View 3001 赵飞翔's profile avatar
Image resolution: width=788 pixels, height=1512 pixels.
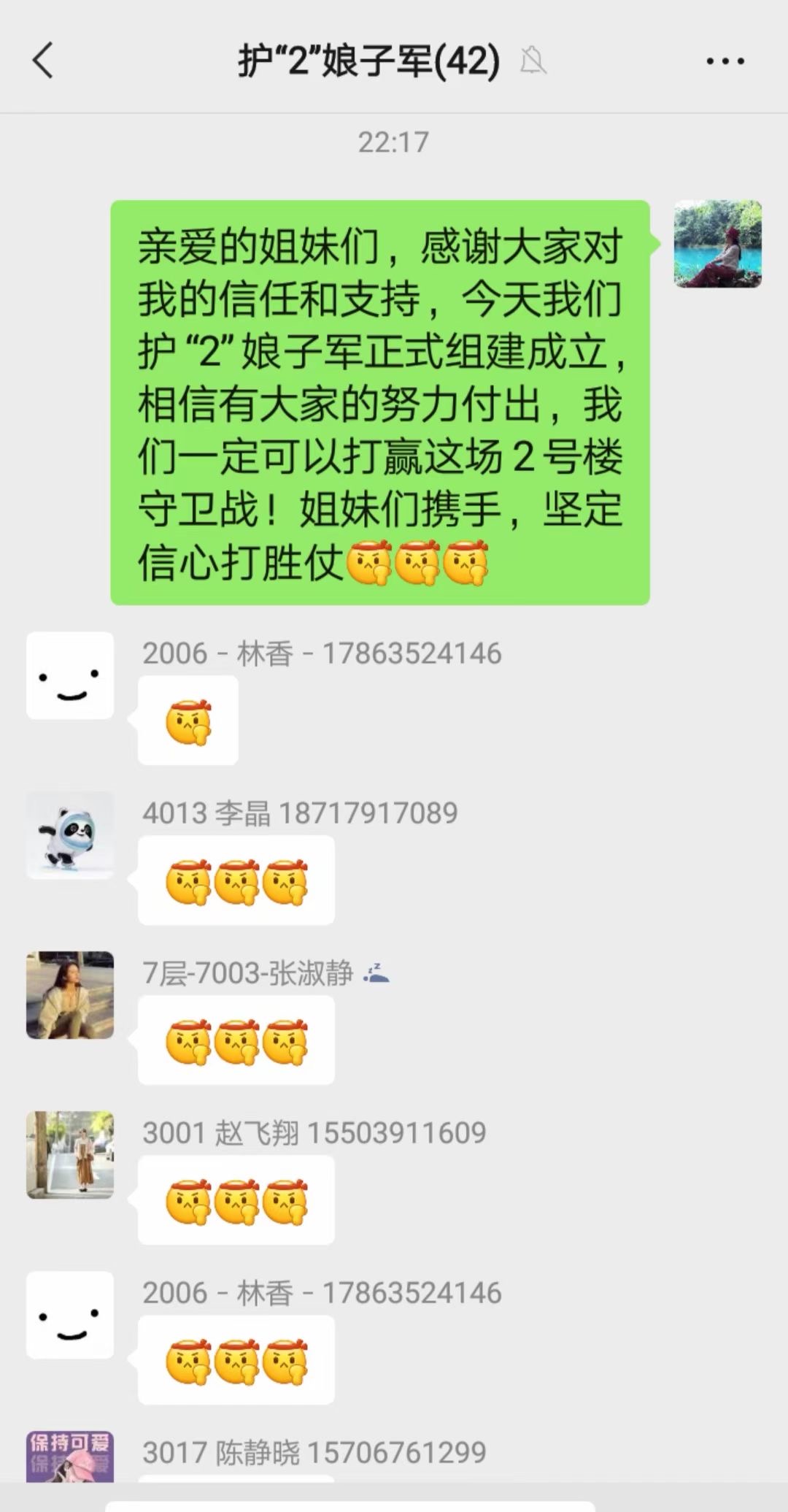pyautogui.click(x=70, y=1155)
